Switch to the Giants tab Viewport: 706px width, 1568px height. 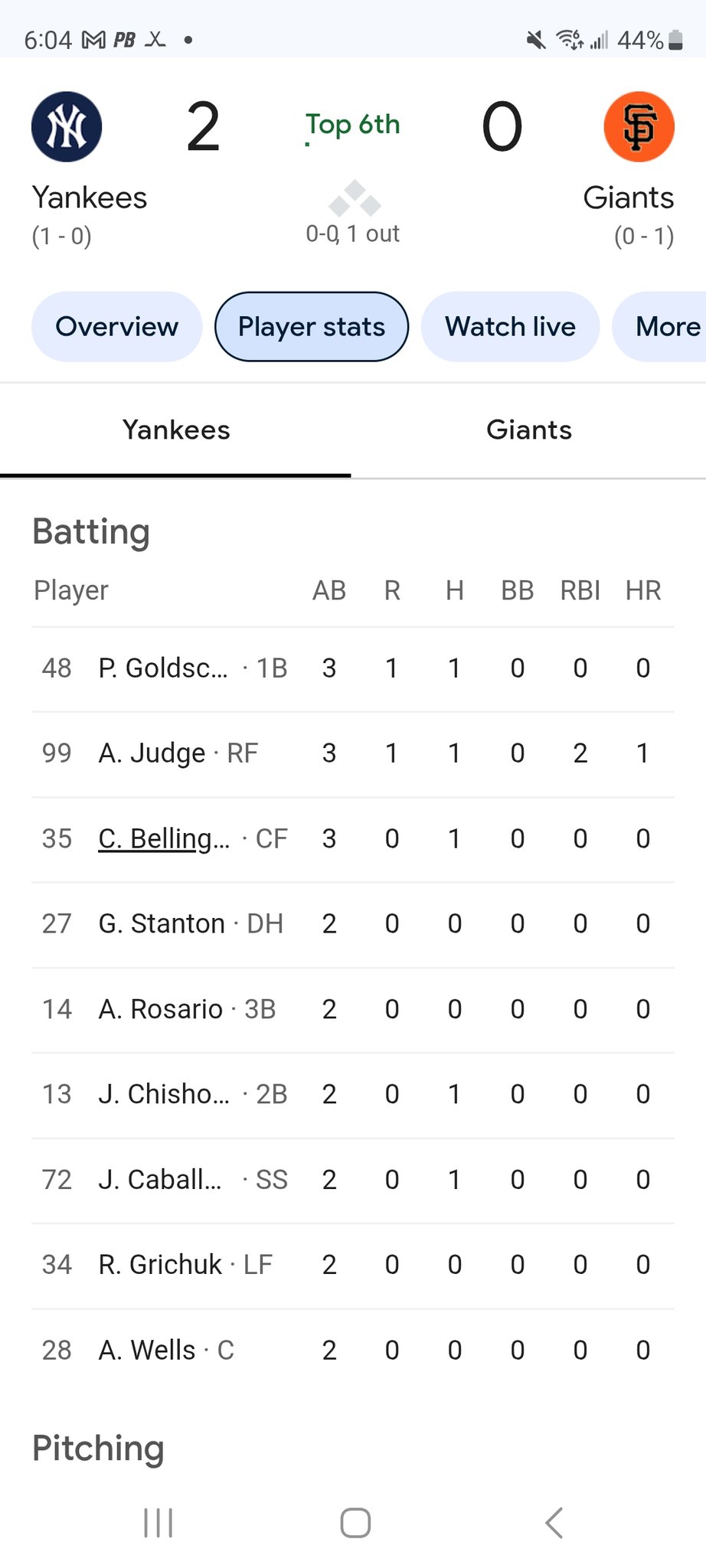(x=528, y=430)
